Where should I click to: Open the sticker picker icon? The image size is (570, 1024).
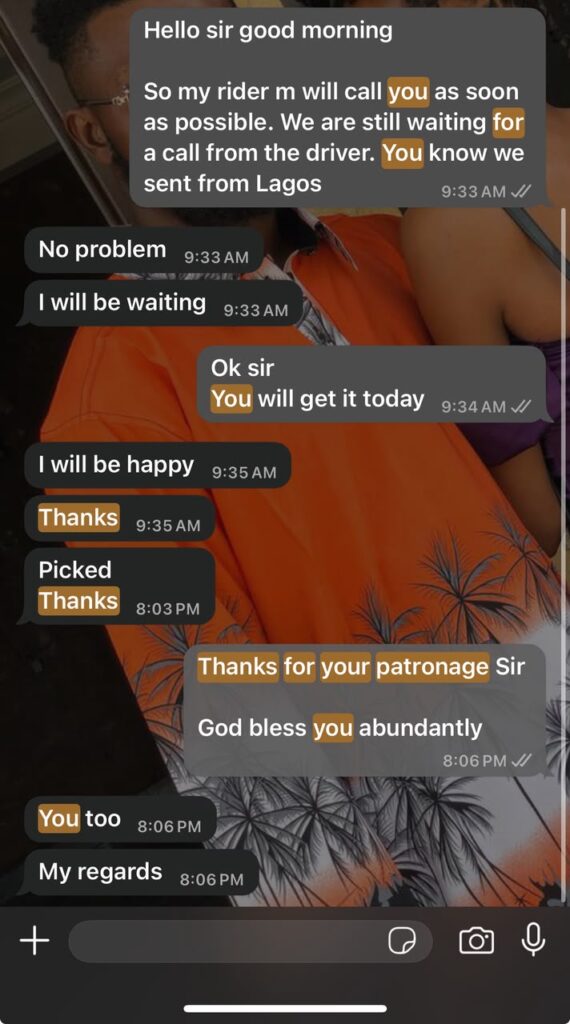point(402,941)
